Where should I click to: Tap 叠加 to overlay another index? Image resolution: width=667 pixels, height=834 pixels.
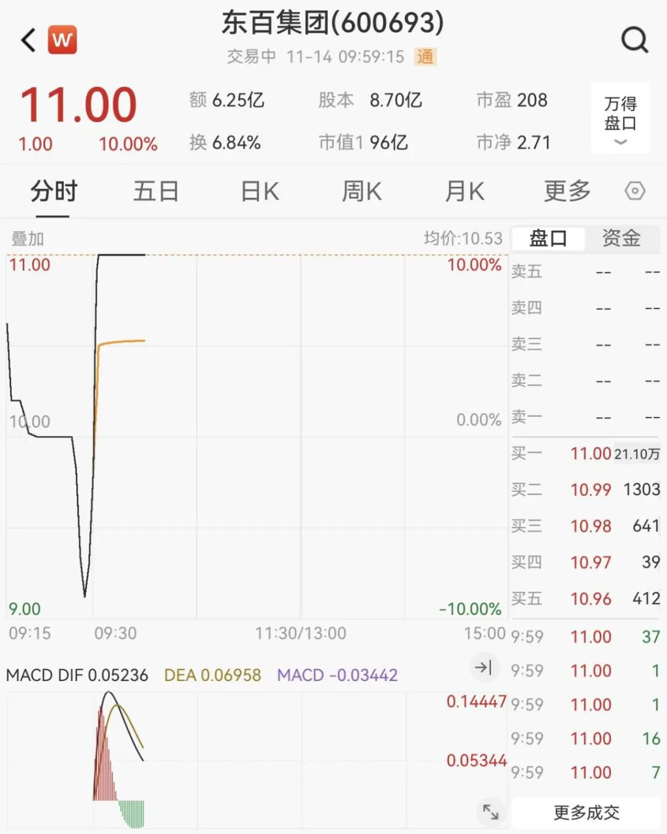click(27, 239)
